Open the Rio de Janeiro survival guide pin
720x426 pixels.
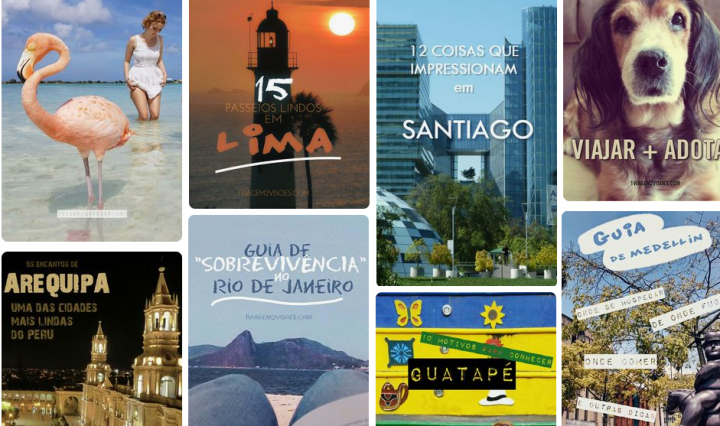pyautogui.click(x=278, y=320)
